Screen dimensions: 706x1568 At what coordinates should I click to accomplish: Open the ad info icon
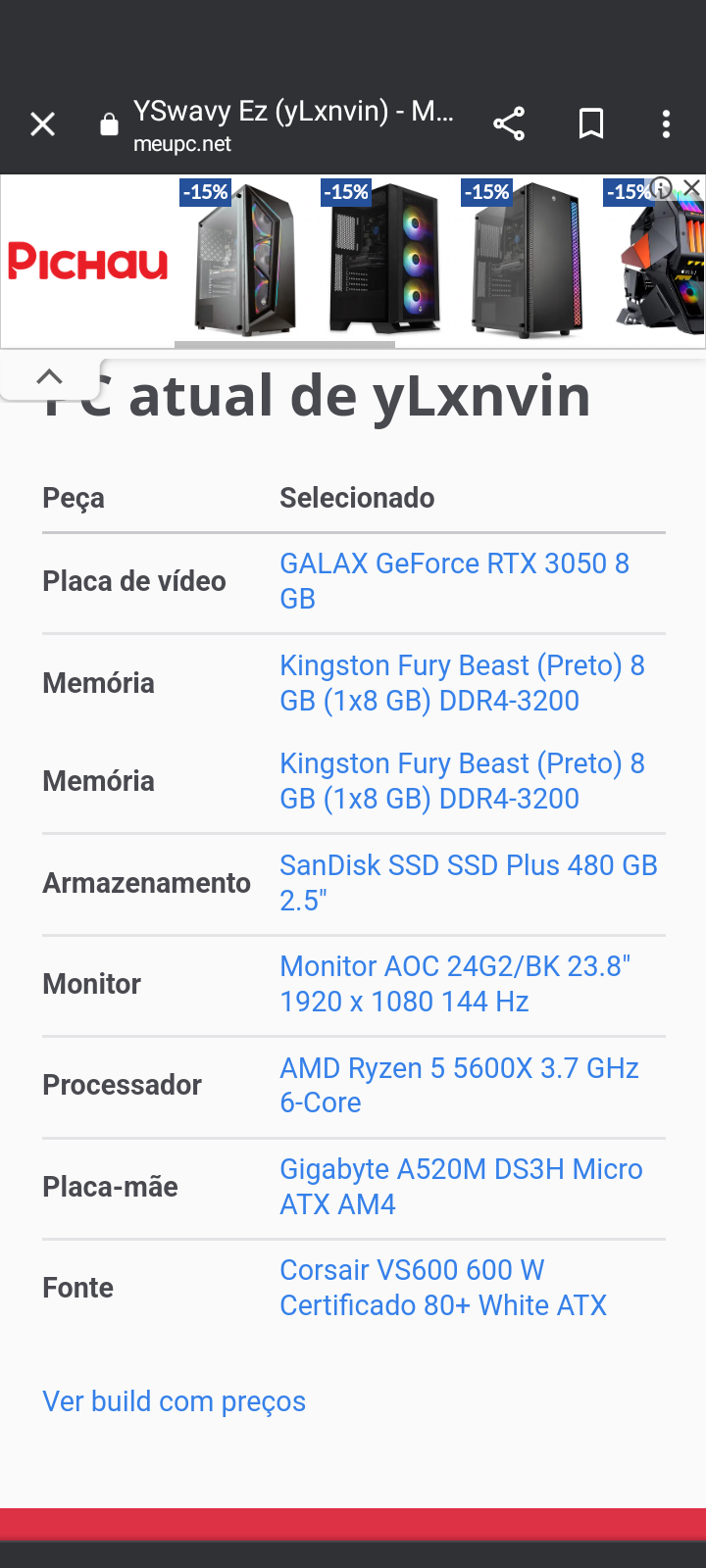click(663, 187)
